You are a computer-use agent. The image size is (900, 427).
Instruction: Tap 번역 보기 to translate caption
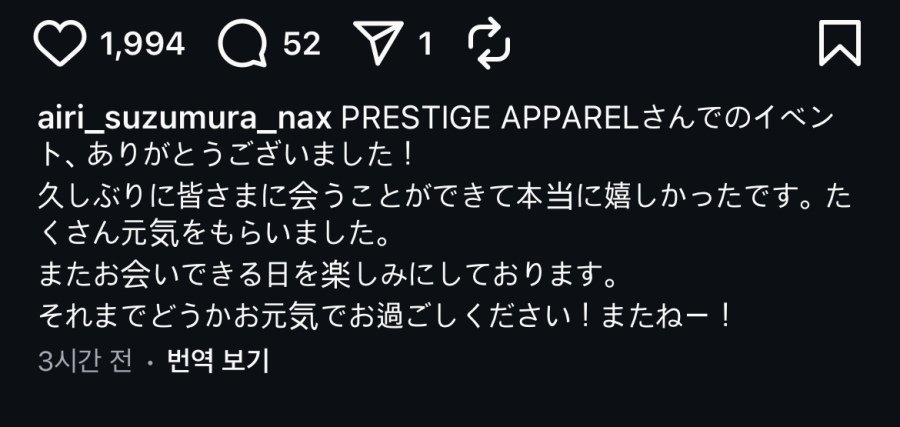(219, 361)
